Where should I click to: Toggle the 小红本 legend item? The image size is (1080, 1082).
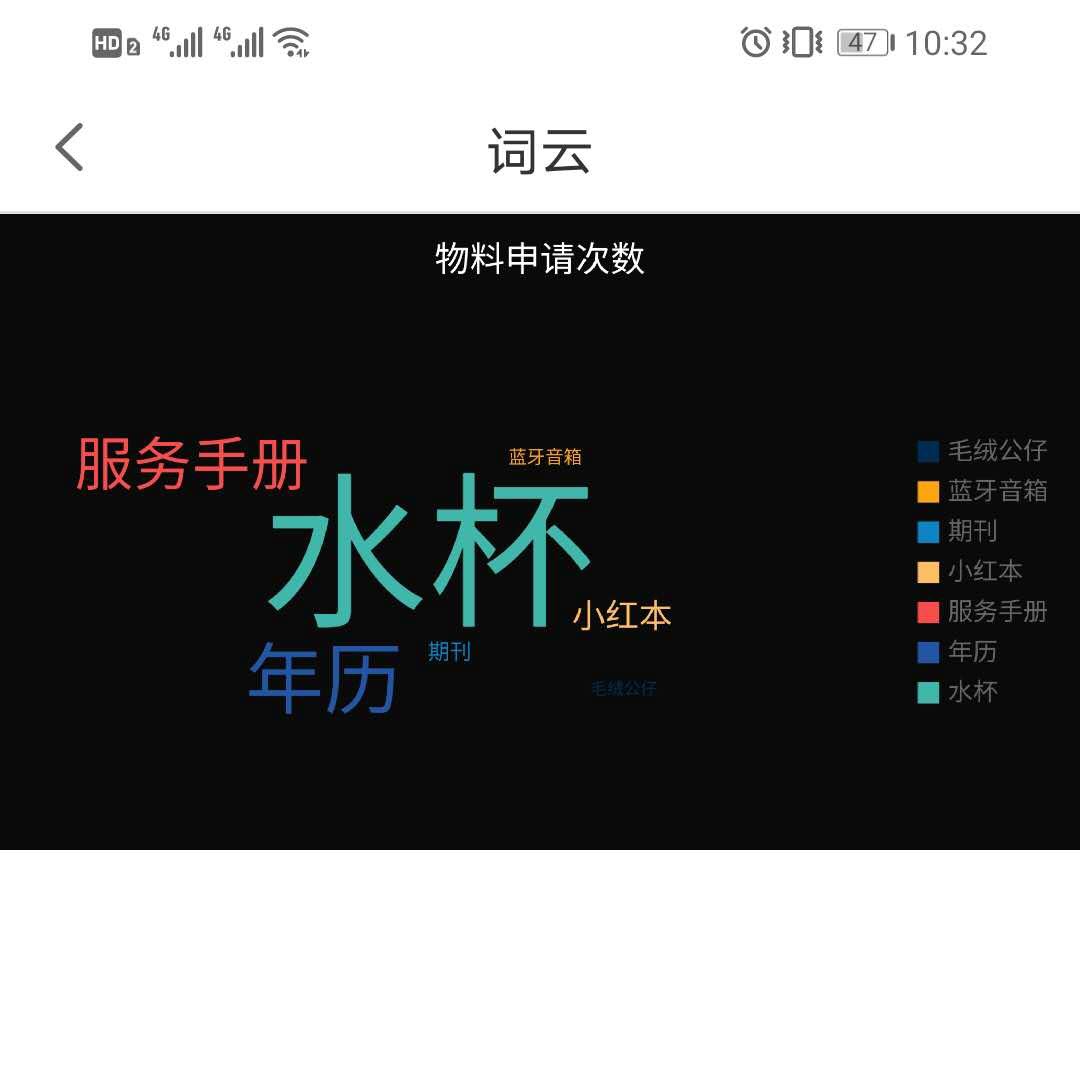pos(970,571)
